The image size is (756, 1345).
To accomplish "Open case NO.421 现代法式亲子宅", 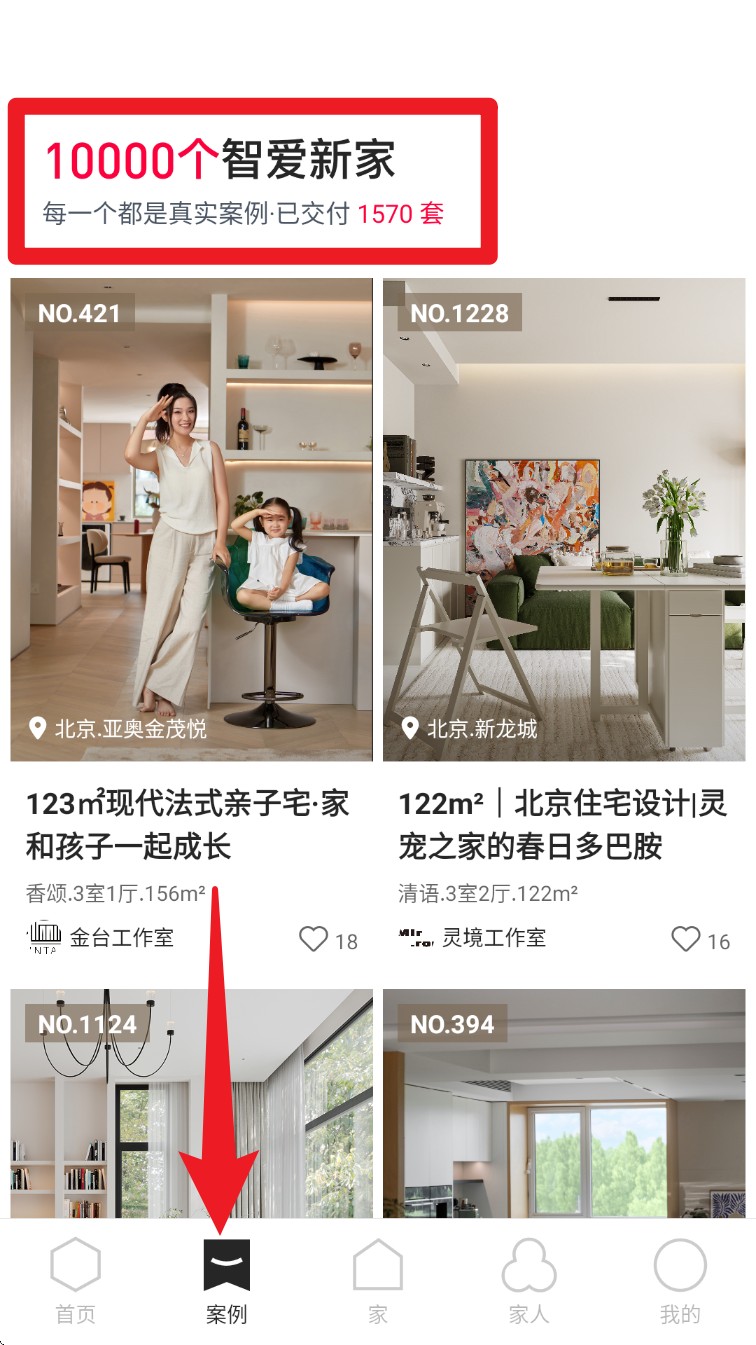I will point(191,520).
